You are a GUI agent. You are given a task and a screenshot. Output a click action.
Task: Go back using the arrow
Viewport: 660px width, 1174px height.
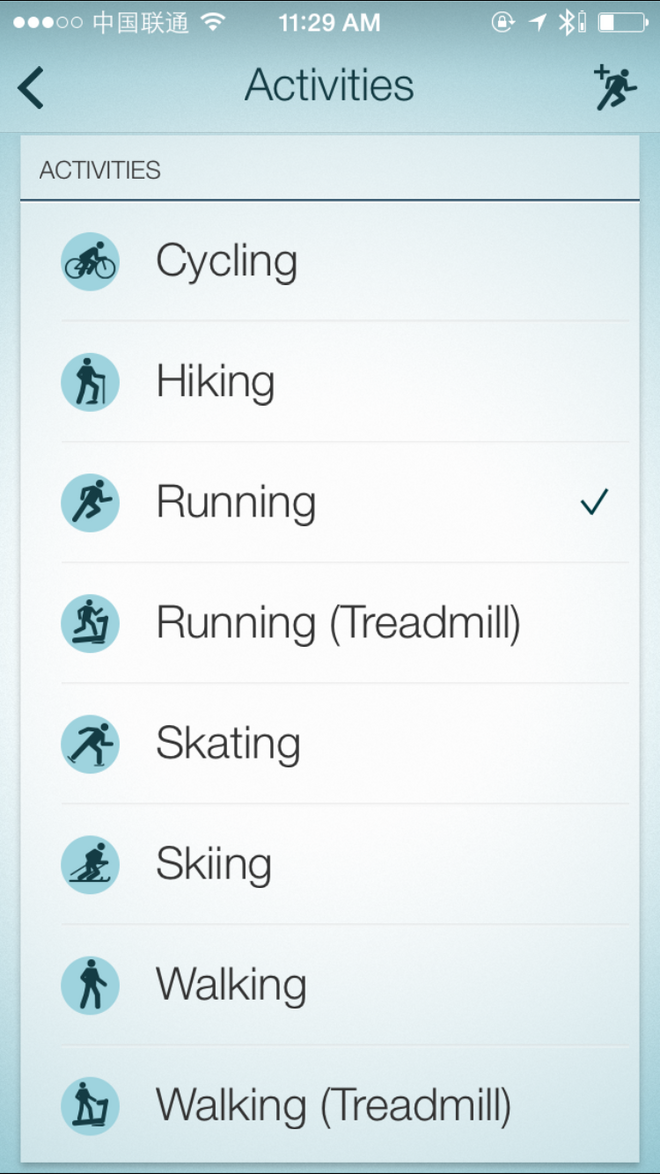(x=32, y=87)
